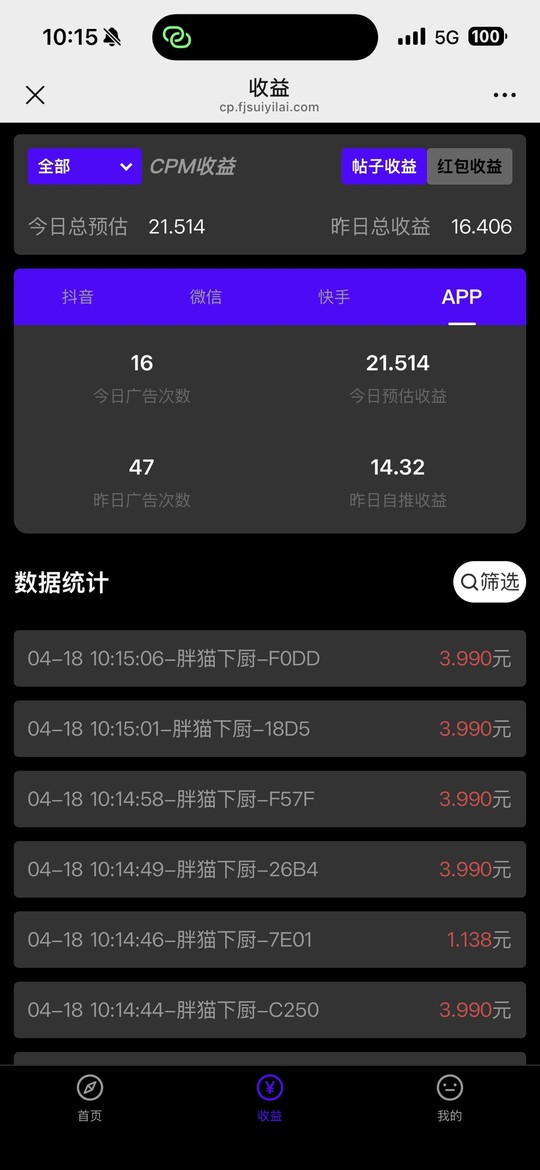Switch to the 抖音 tab

pyautogui.click(x=78, y=297)
